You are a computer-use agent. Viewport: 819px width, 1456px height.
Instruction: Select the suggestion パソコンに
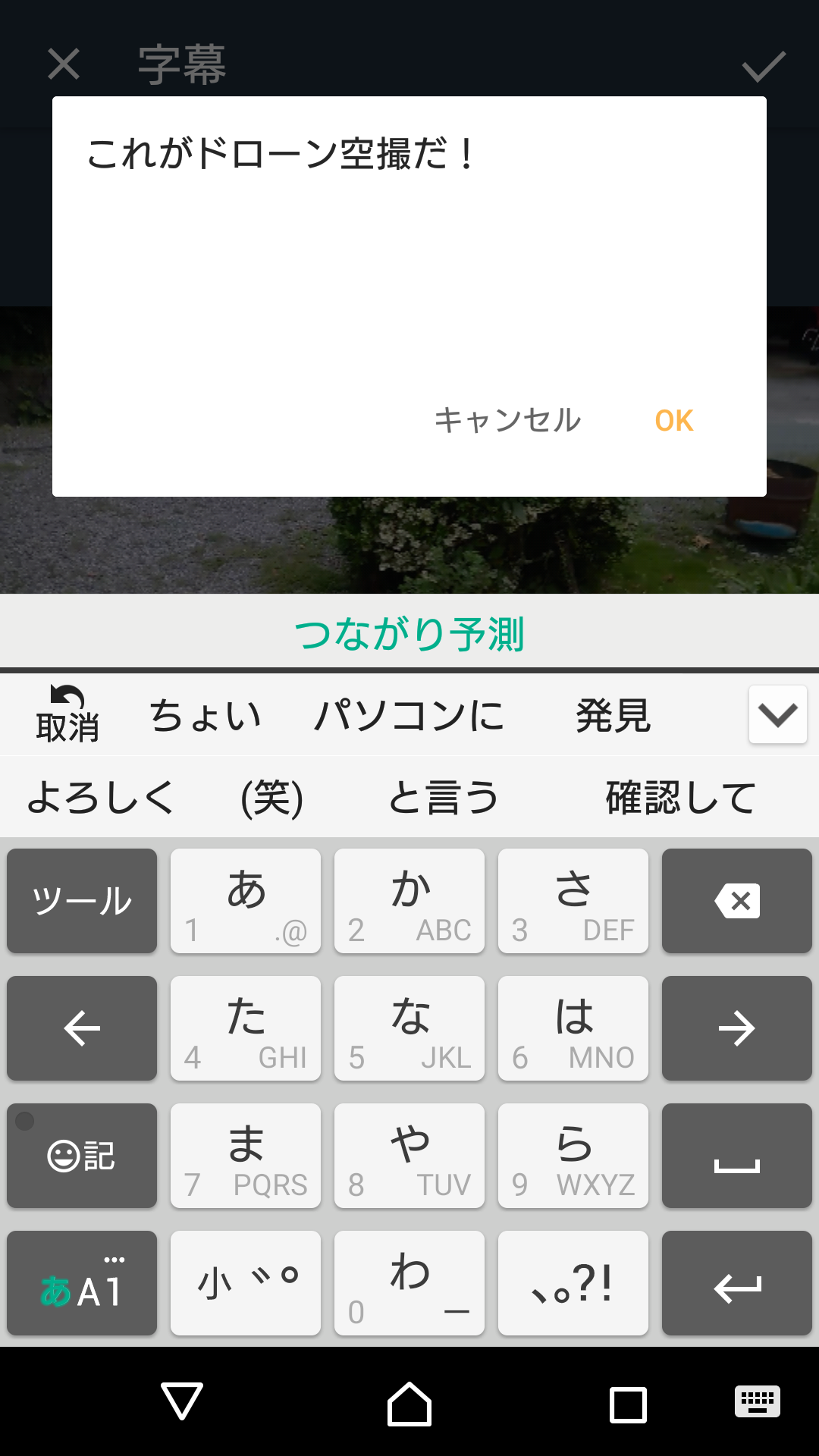(x=409, y=716)
